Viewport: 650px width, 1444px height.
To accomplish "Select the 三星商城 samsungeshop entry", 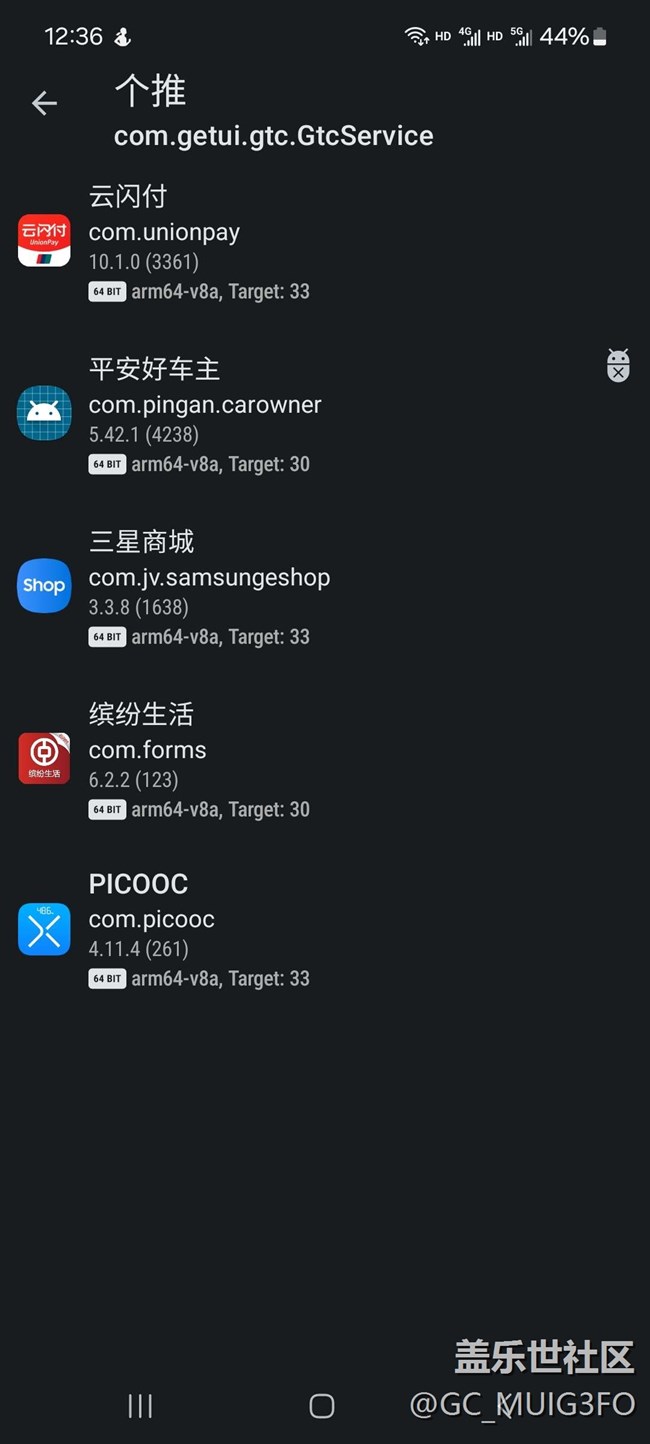I will 325,586.
